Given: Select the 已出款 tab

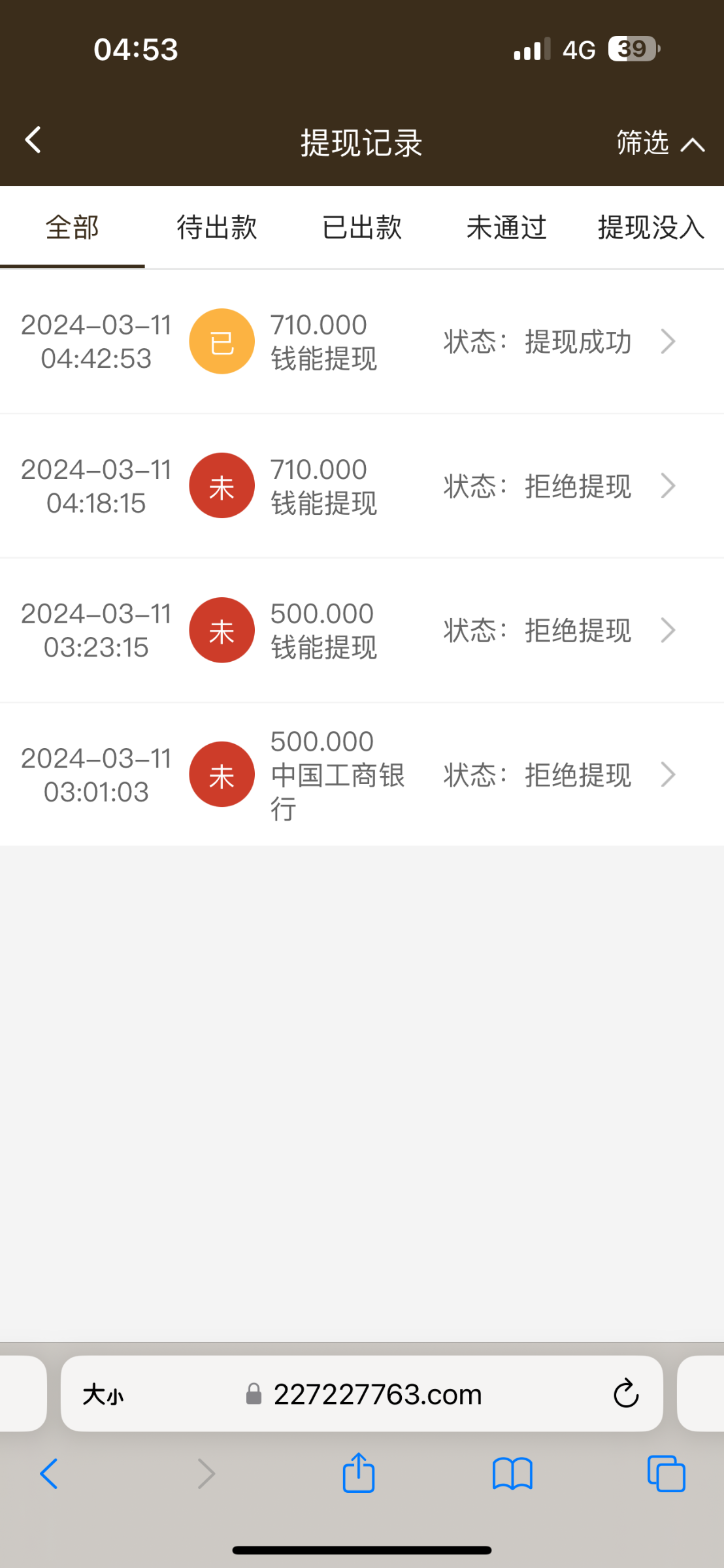Looking at the screenshot, I should [x=361, y=228].
